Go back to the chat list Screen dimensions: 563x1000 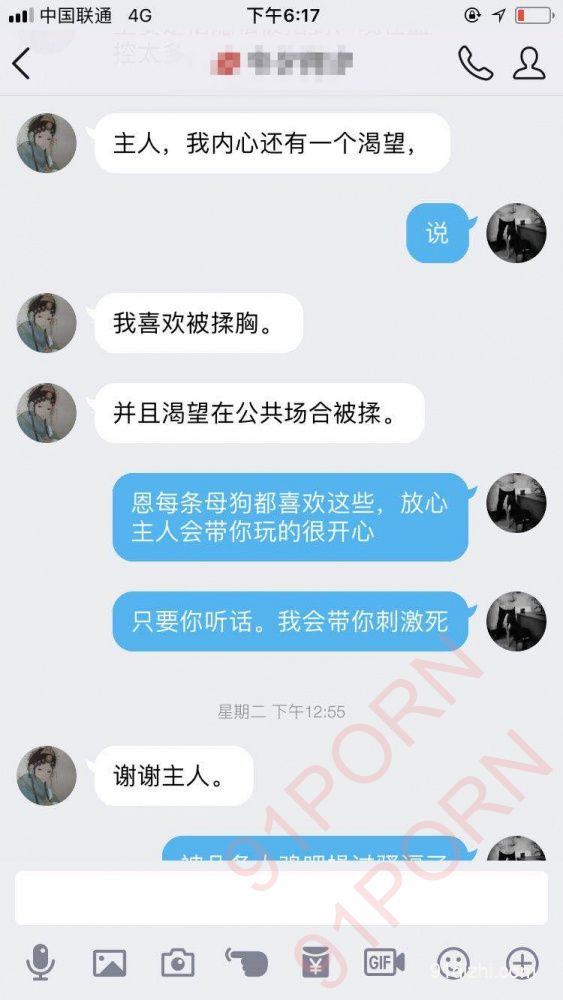coord(21,63)
